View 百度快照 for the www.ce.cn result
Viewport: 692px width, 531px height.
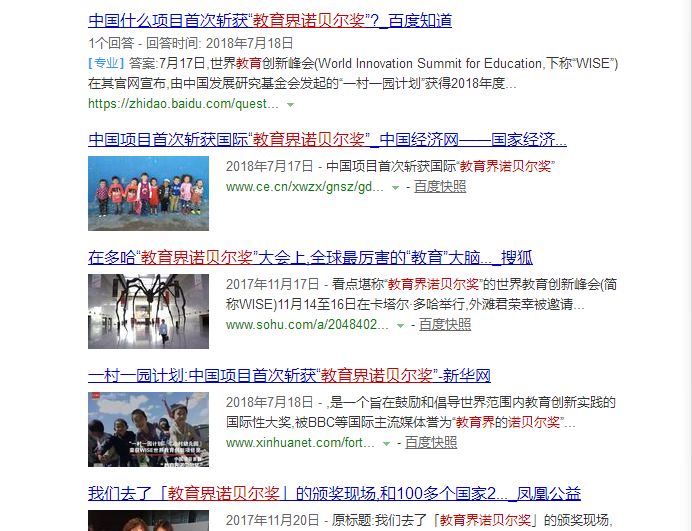coord(440,186)
